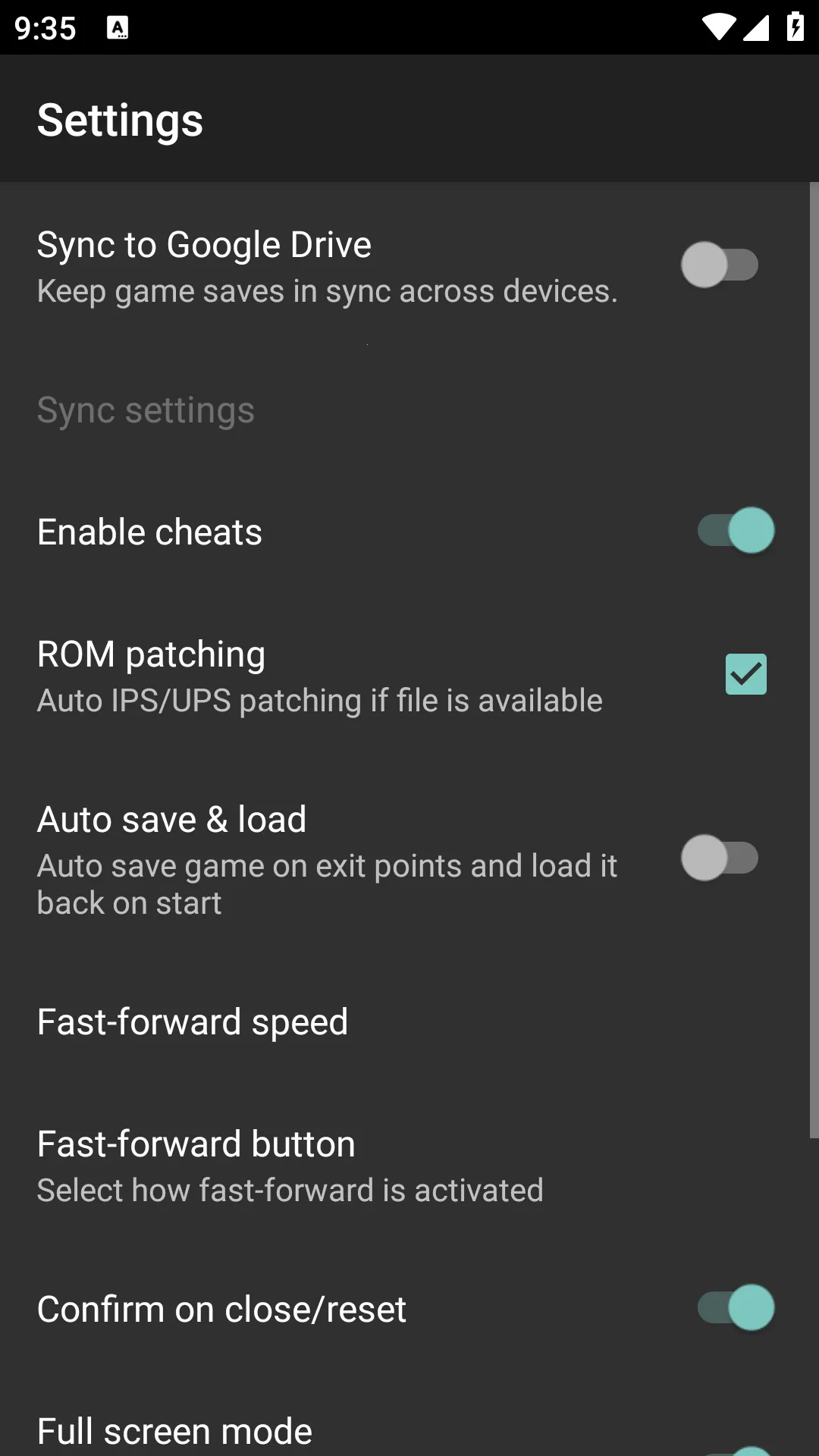This screenshot has width=819, height=1456.
Task: Tap the Full screen mode setting
Action: pyautogui.click(x=174, y=1432)
